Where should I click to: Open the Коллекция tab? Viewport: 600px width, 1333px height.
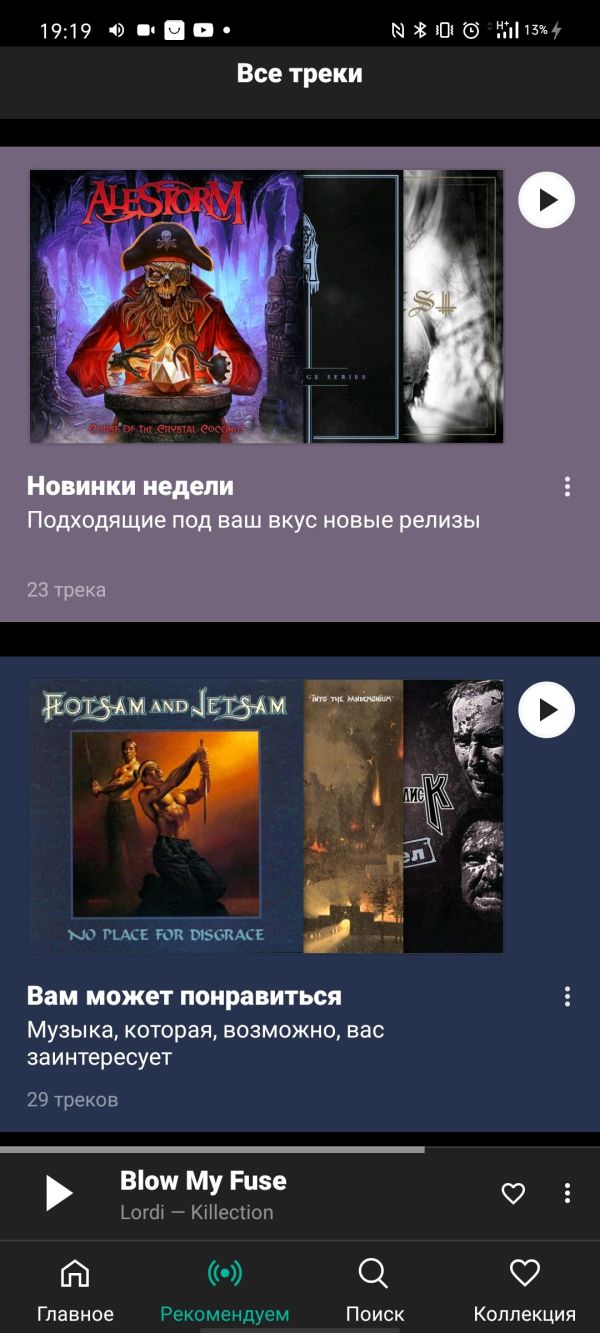[x=524, y=1290]
